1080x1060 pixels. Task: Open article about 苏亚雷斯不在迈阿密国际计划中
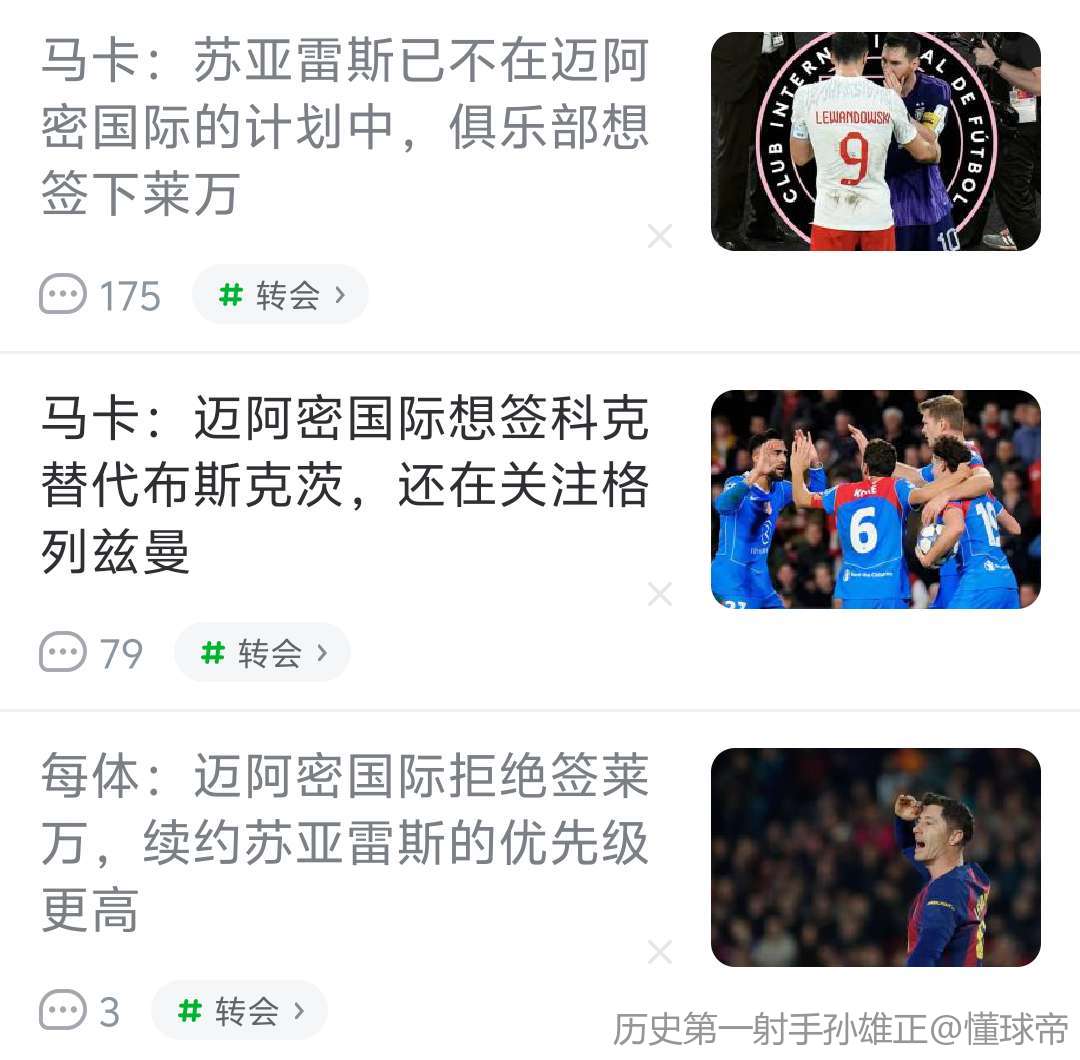345,127
